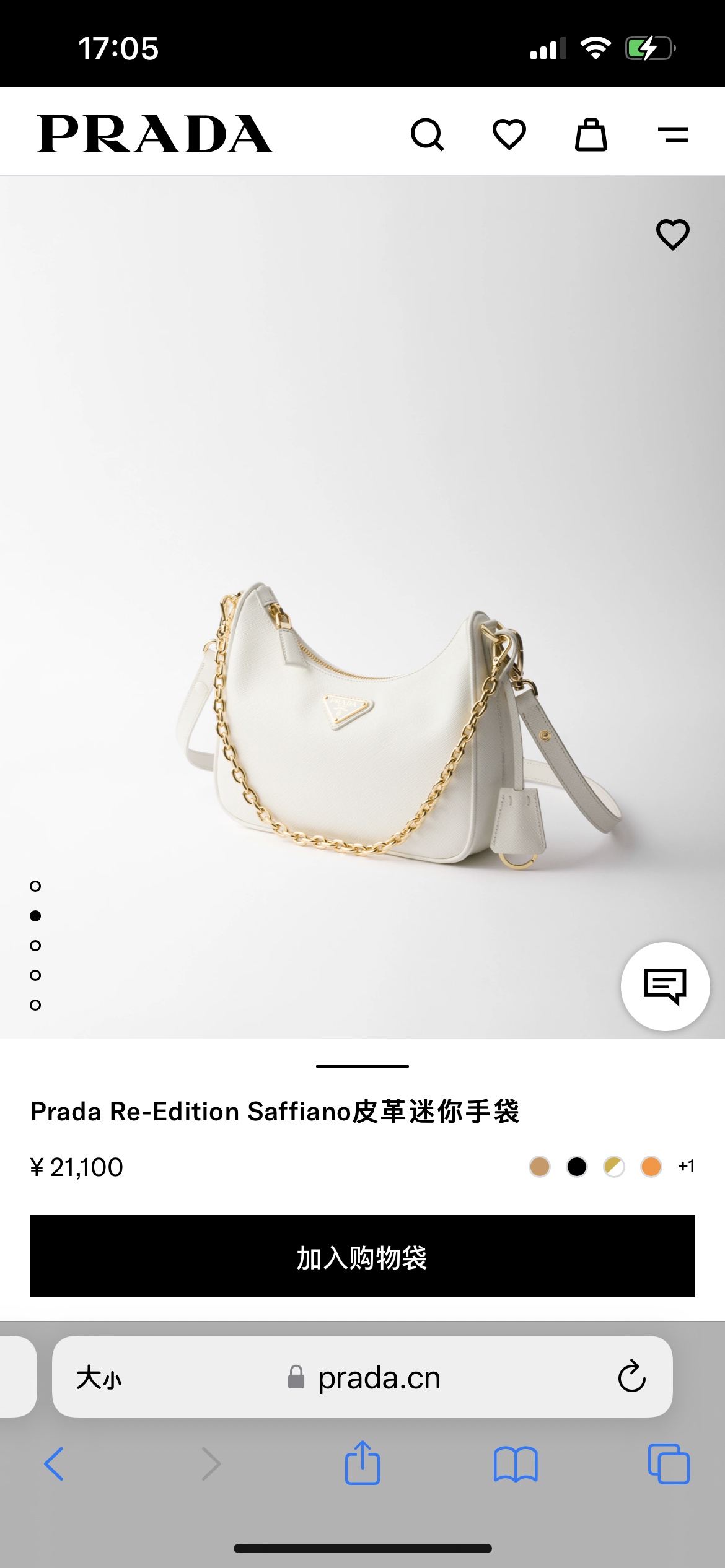The width and height of the screenshot is (725, 1568).
Task: Open the Safari tabs overview
Action: click(x=668, y=1464)
